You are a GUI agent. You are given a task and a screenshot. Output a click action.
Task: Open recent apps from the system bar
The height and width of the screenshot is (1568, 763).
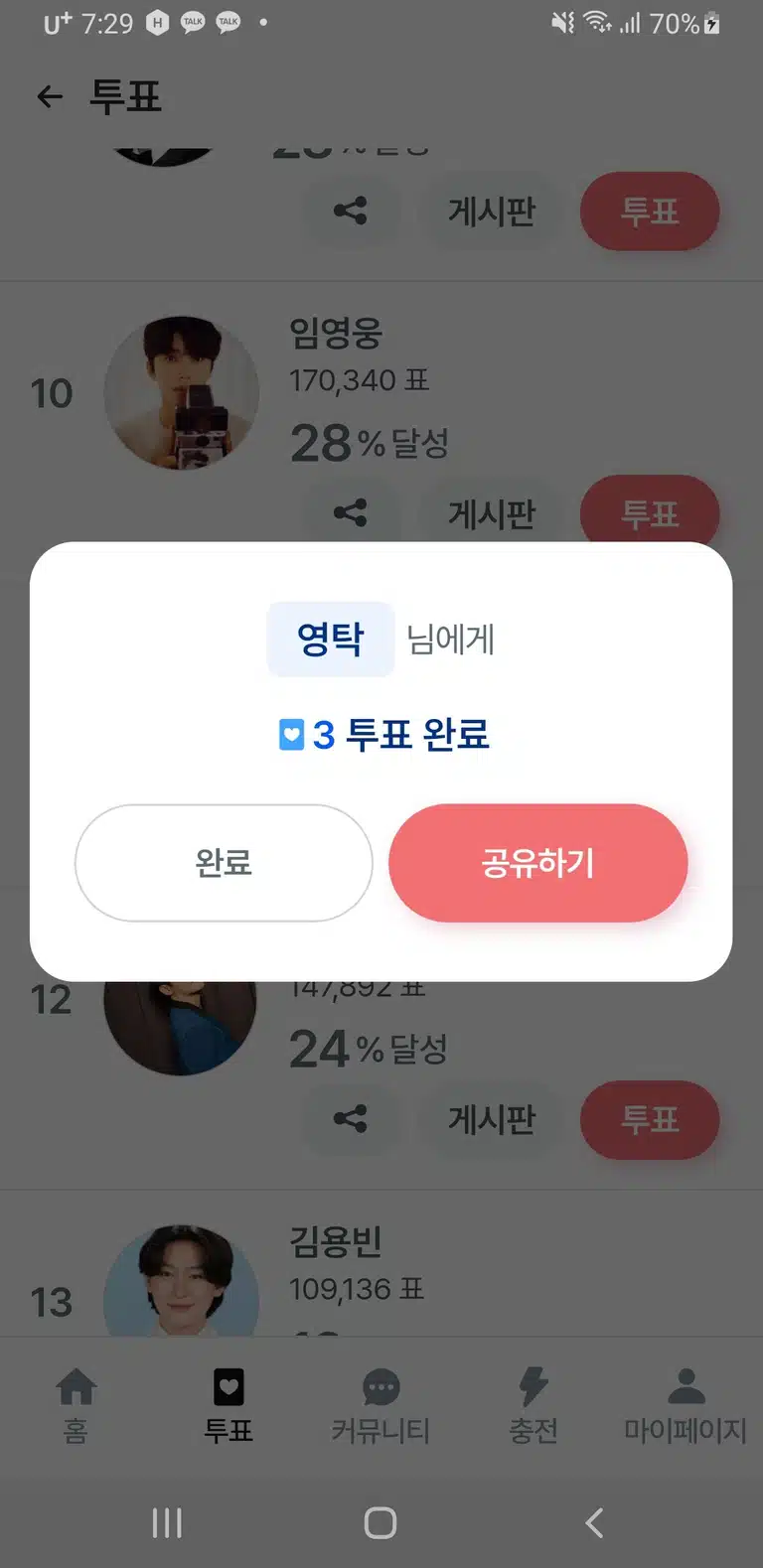(167, 1522)
